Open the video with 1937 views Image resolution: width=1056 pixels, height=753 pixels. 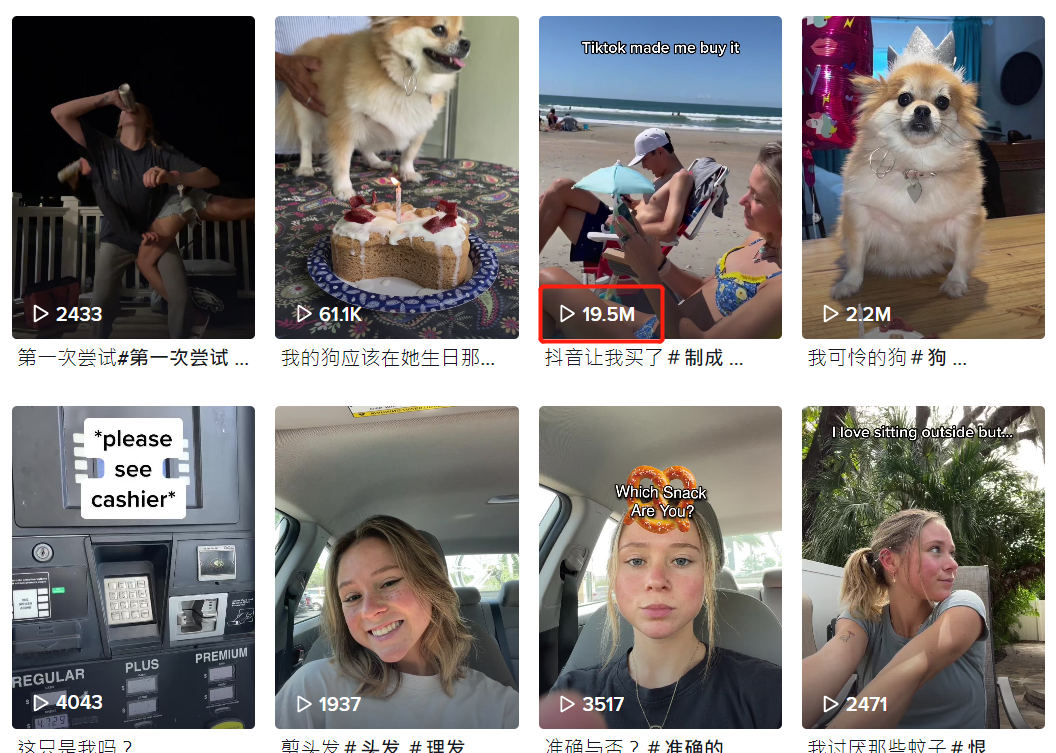396,567
